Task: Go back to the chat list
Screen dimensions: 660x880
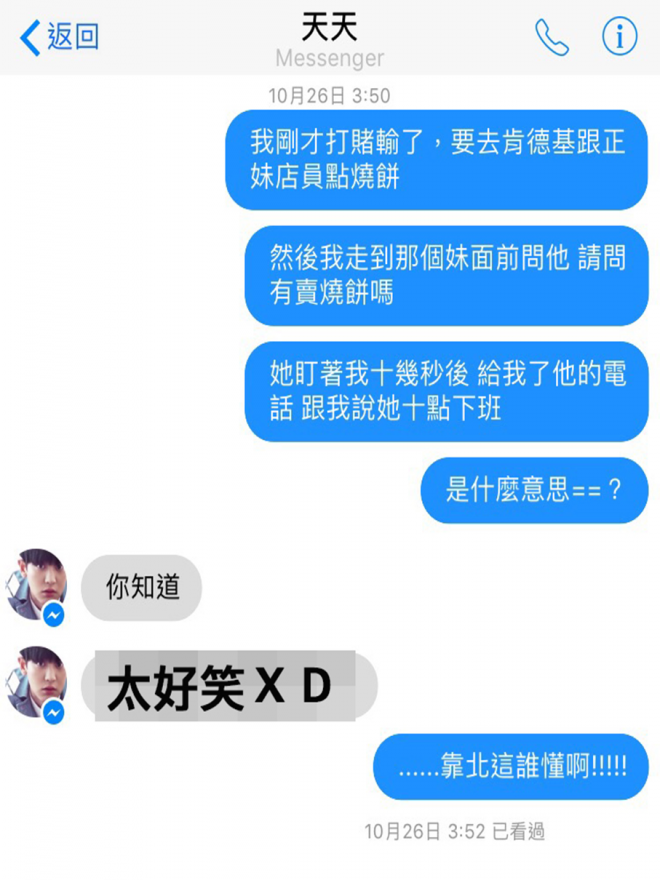Action: click(x=58, y=38)
